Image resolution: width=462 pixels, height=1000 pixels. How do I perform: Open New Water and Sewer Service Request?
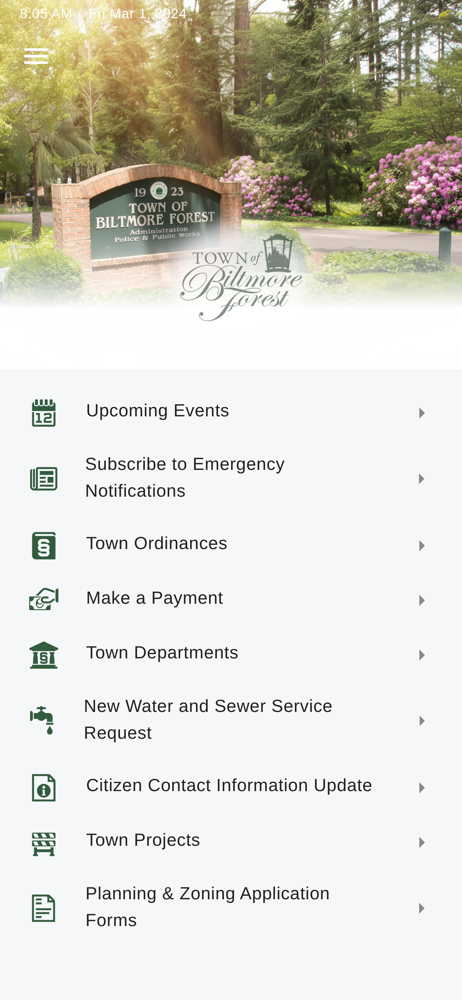click(231, 720)
